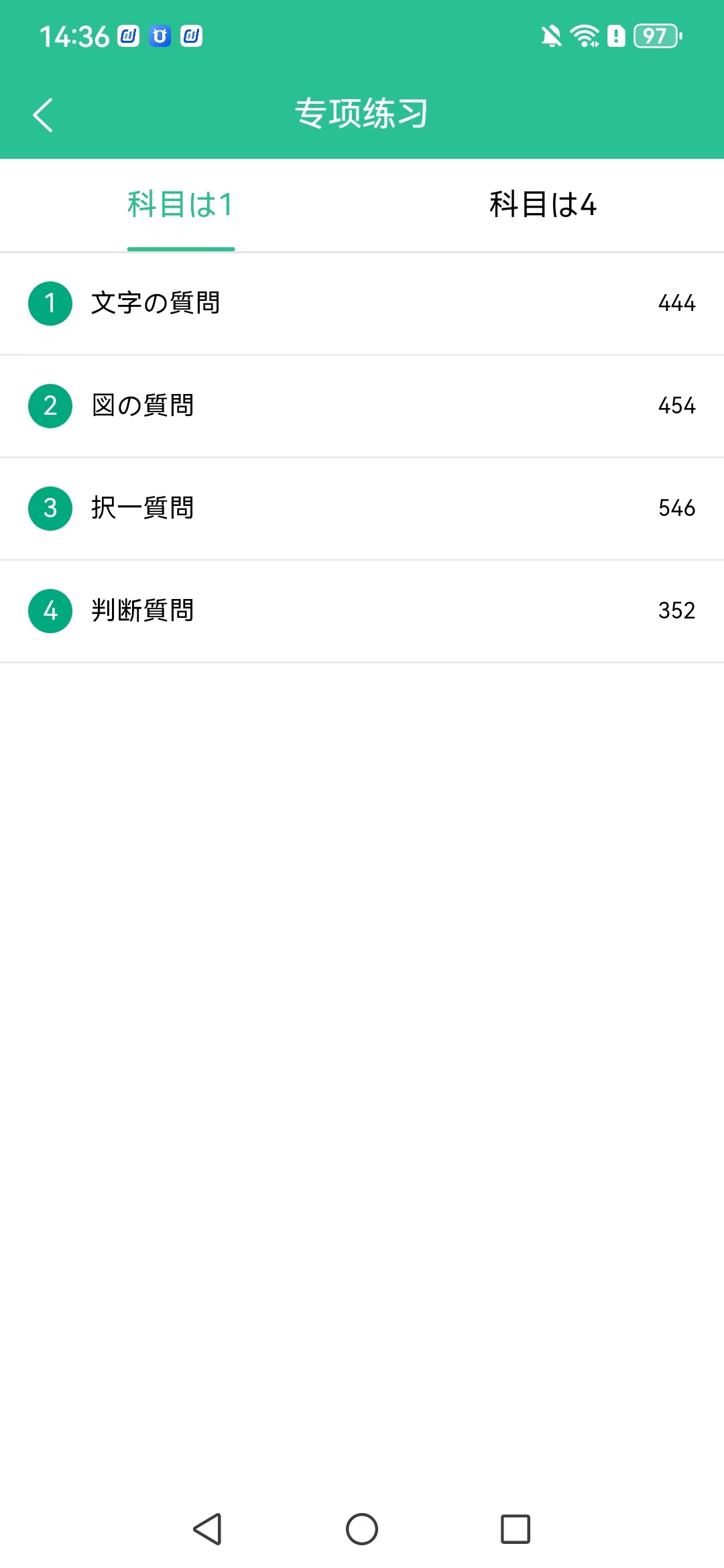Tap the back arrow in the green header
The image size is (724, 1568).
pos(43,113)
